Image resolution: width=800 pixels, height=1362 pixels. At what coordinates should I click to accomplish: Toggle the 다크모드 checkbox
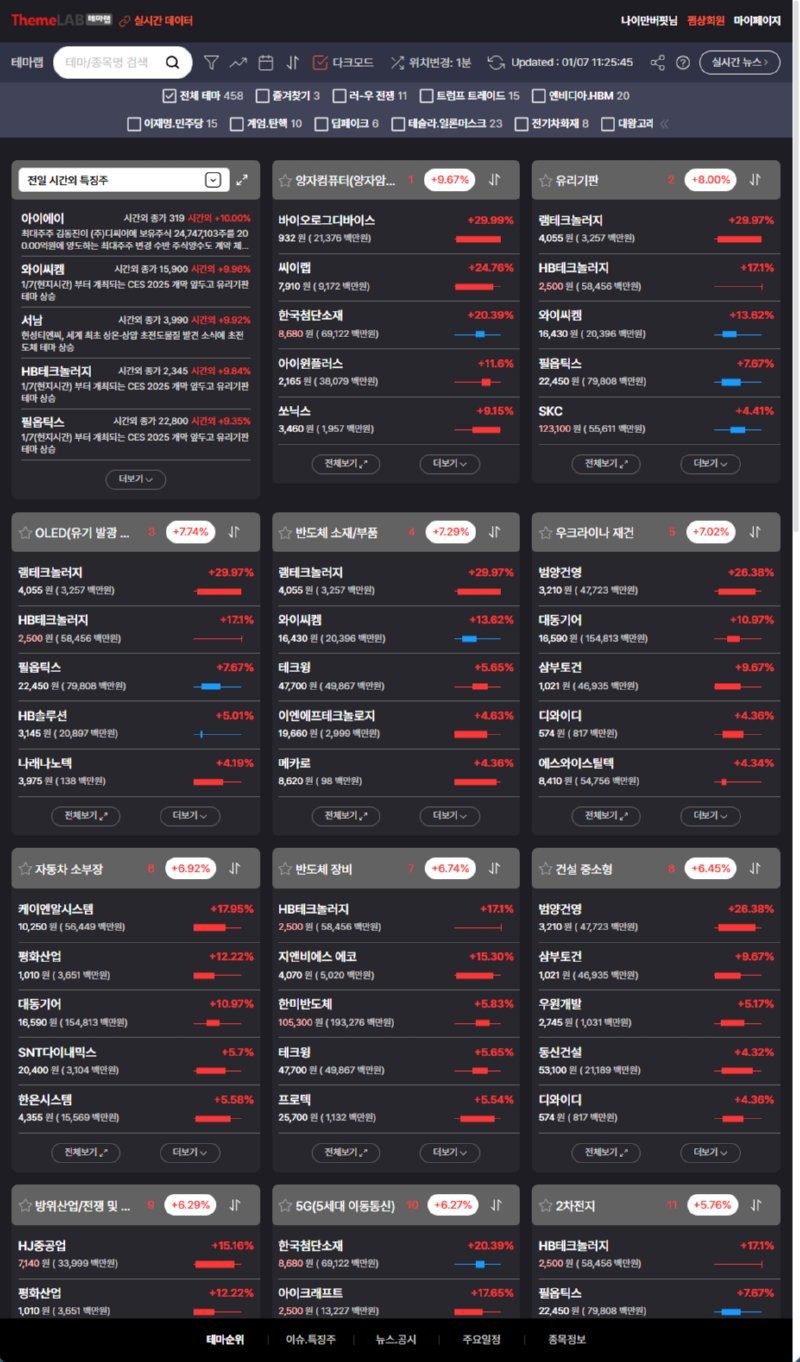click(x=320, y=62)
